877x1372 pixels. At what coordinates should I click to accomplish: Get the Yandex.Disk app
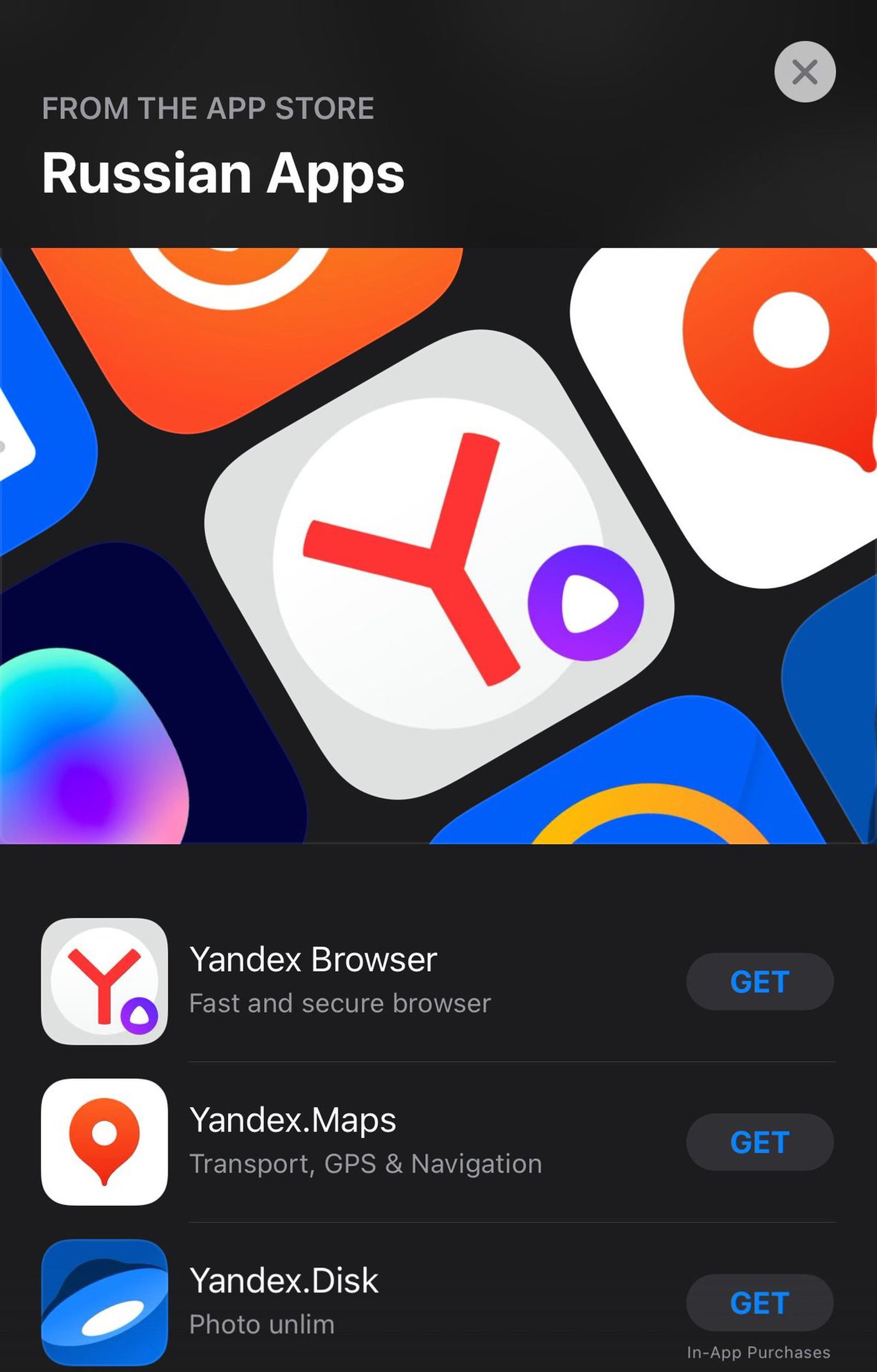point(759,1302)
